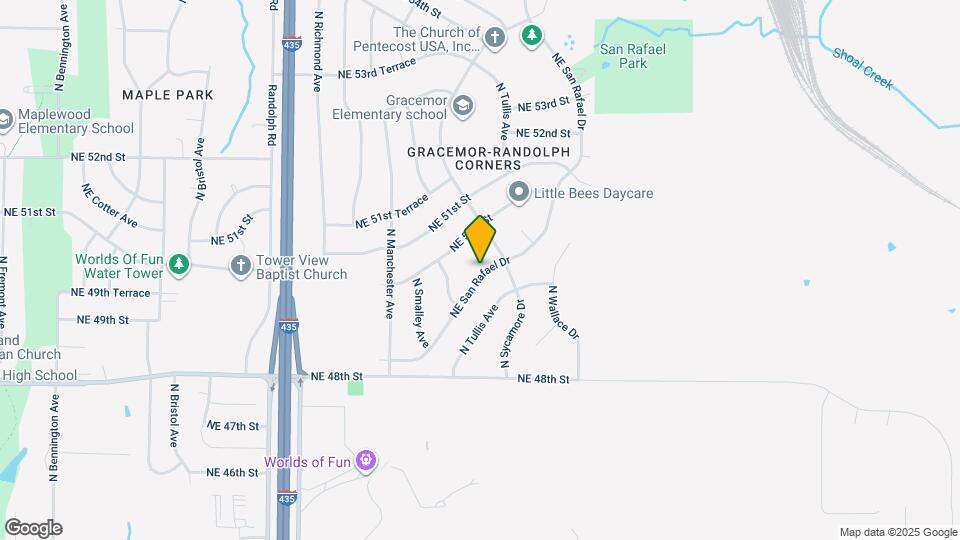Select Maplewood Elementary School marker

(x=5, y=120)
